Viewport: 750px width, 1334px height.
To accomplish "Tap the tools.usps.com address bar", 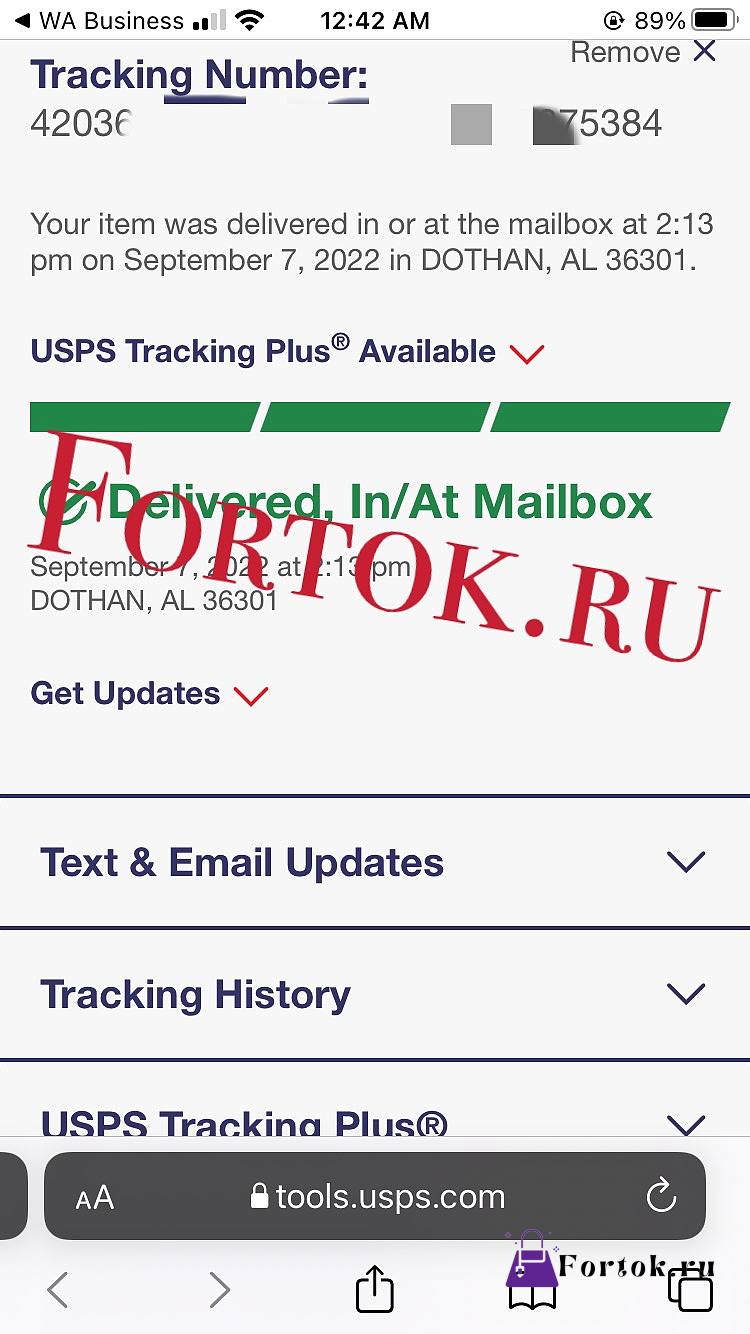I will click(376, 1196).
